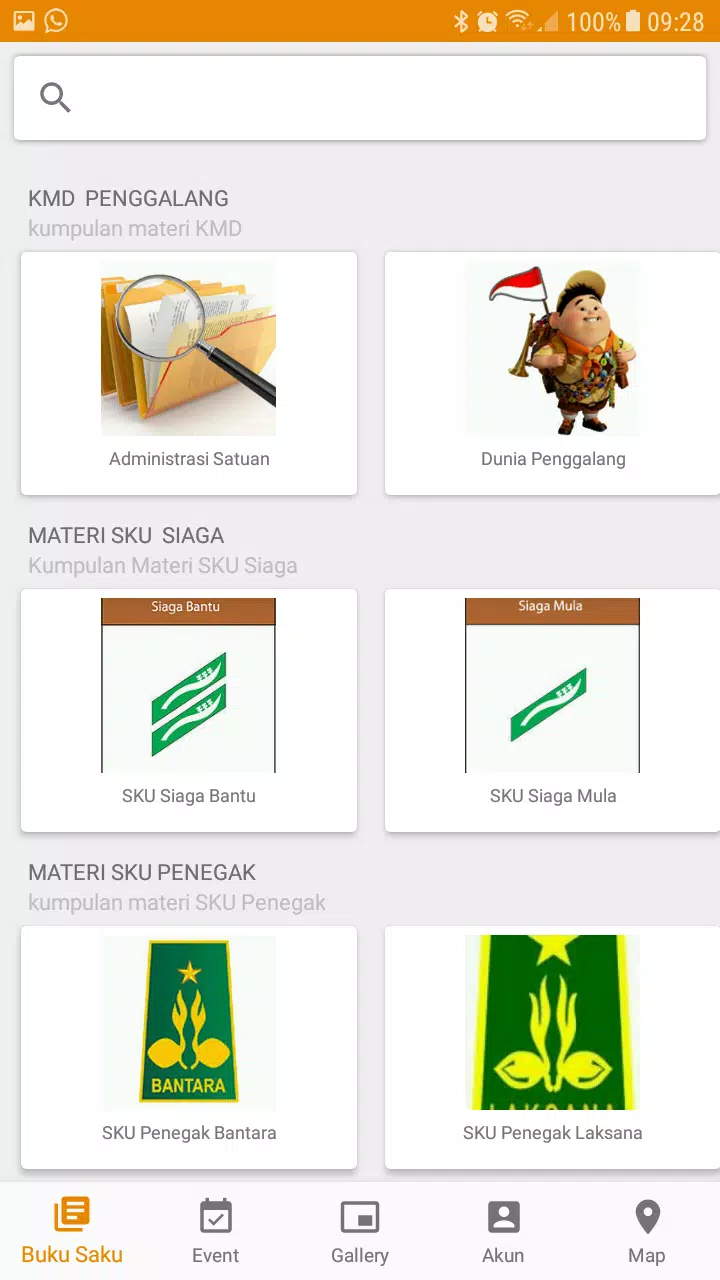Switch to the Buku Saku tab

72,1231
